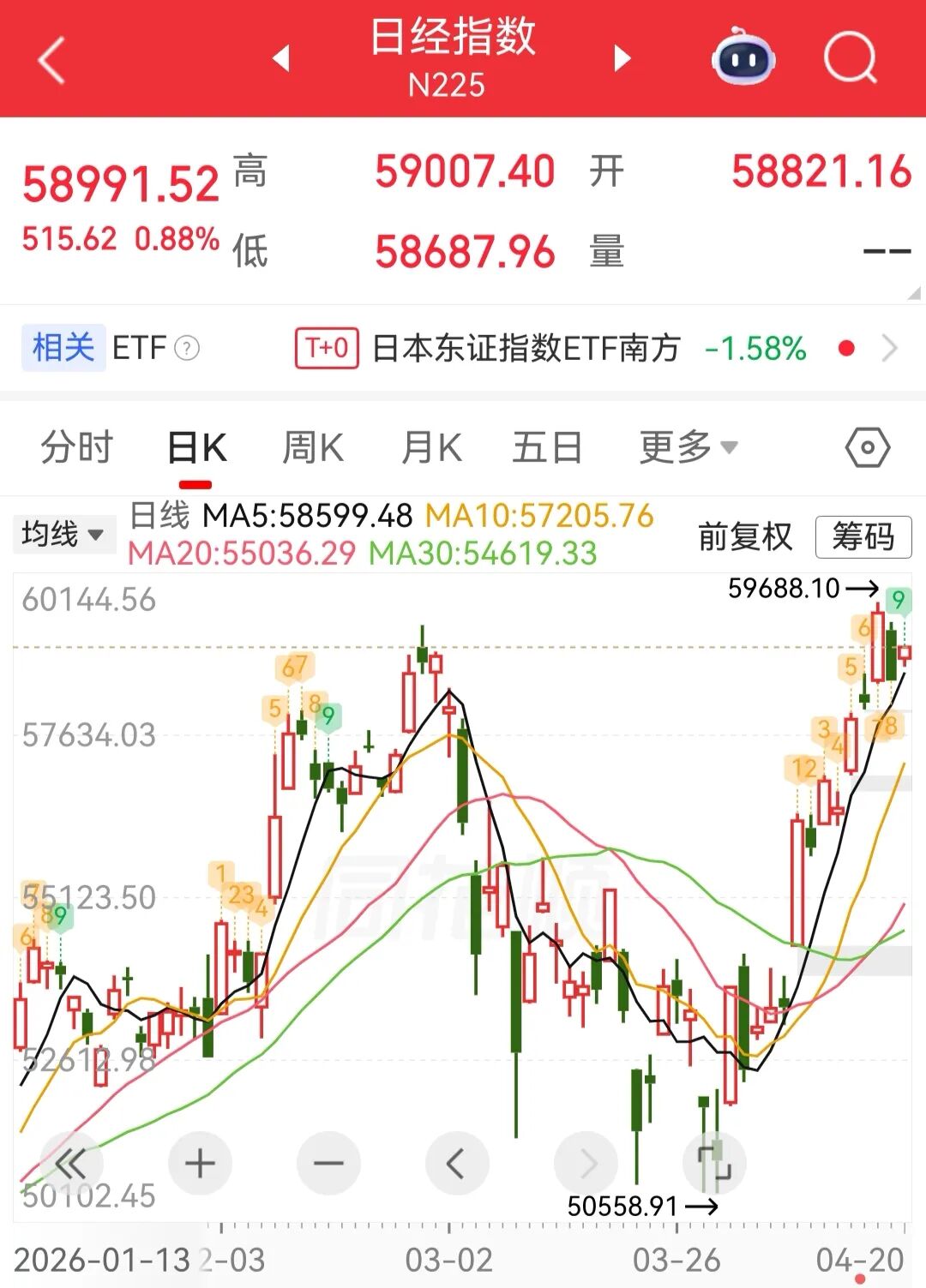Image resolution: width=926 pixels, height=1288 pixels.
Task: Expand the 更多 chart period dropdown
Action: [x=688, y=447]
